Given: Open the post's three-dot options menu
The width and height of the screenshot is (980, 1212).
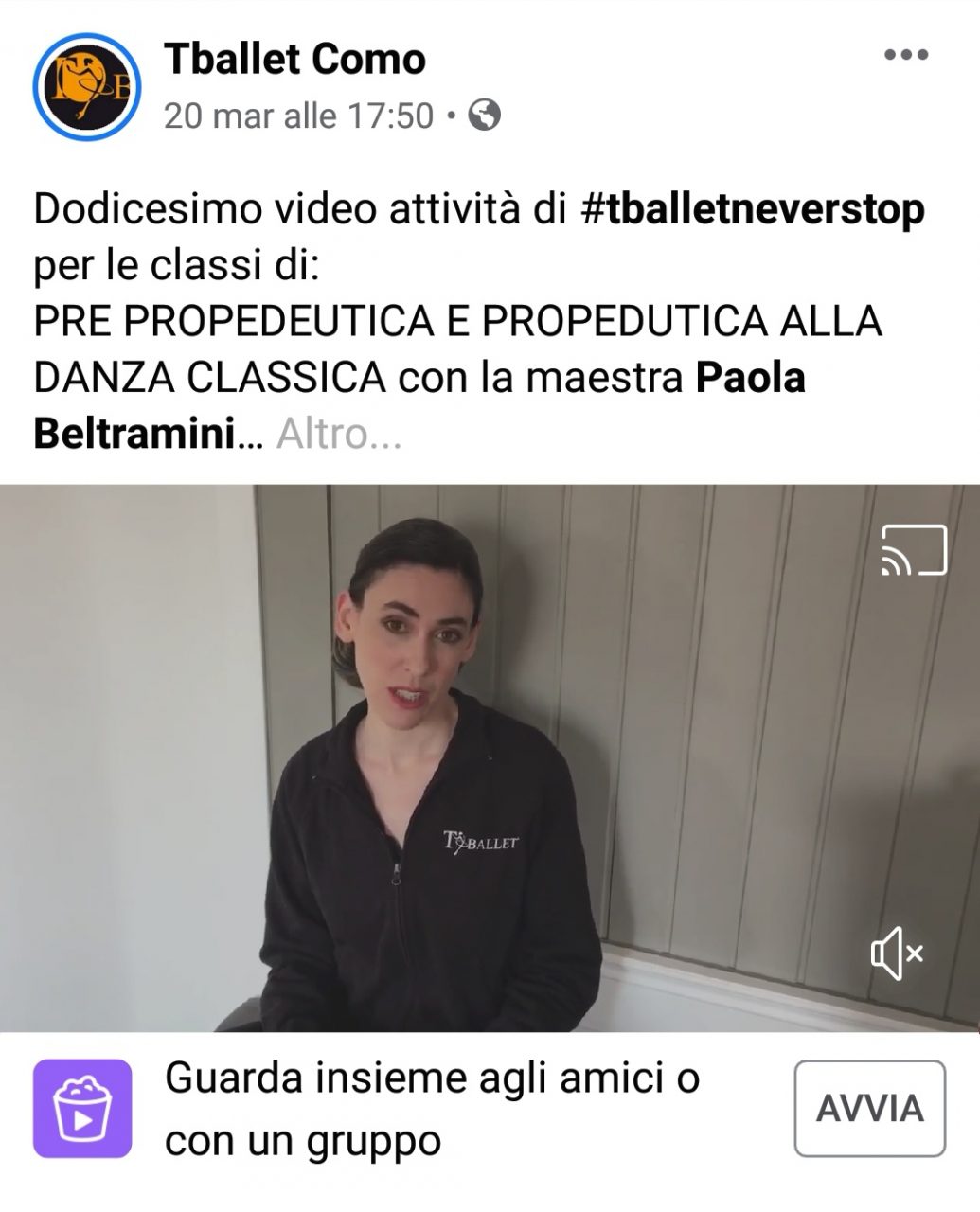Looking at the screenshot, I should point(905,55).
